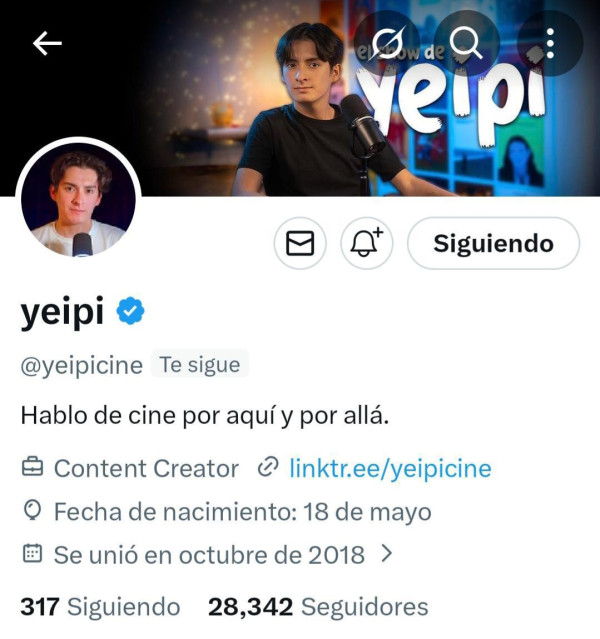The image size is (600, 639).
Task: View yeipi's profile picture
Action: click(x=78, y=200)
